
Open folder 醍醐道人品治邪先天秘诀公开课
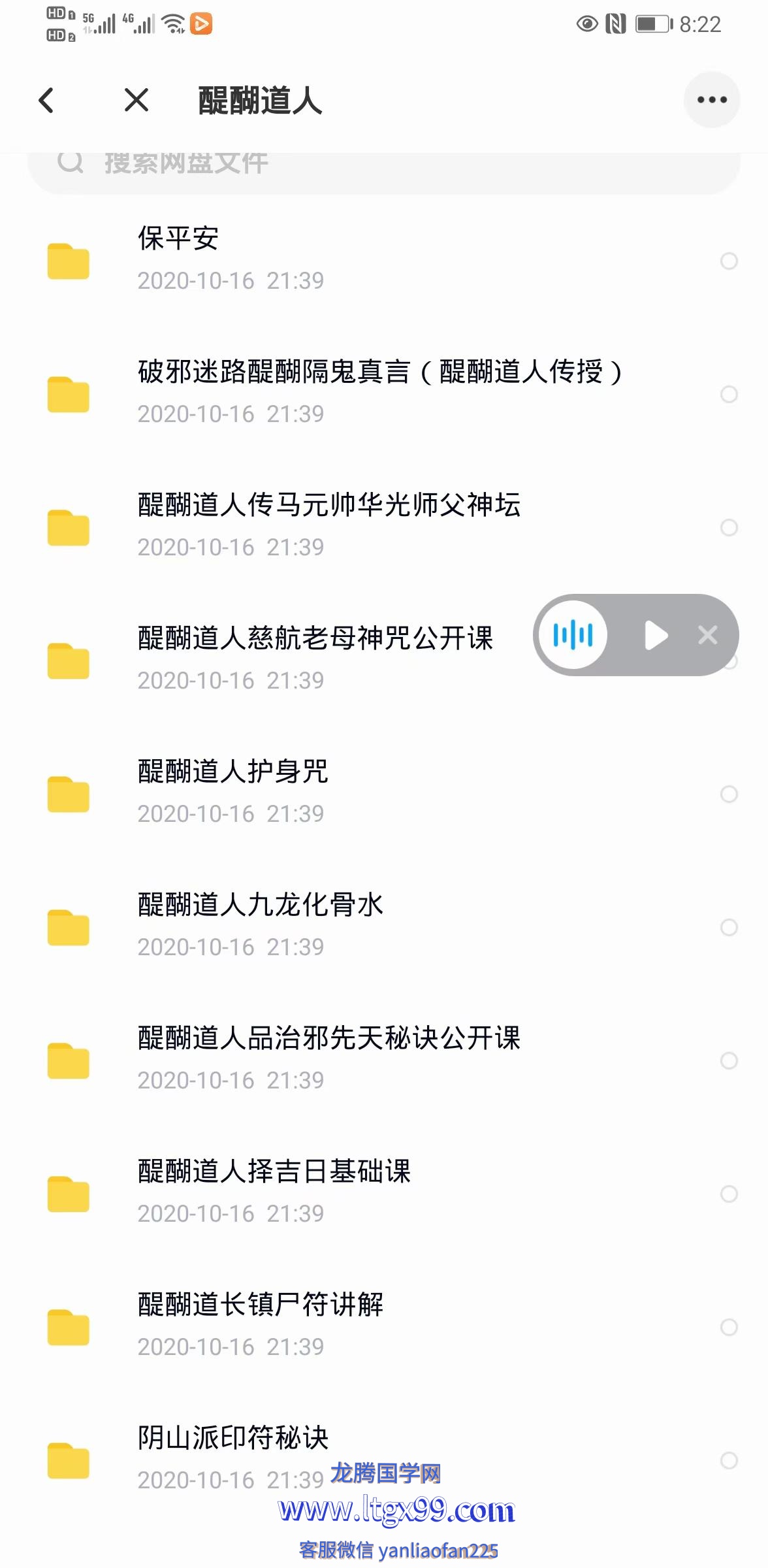click(384, 1060)
